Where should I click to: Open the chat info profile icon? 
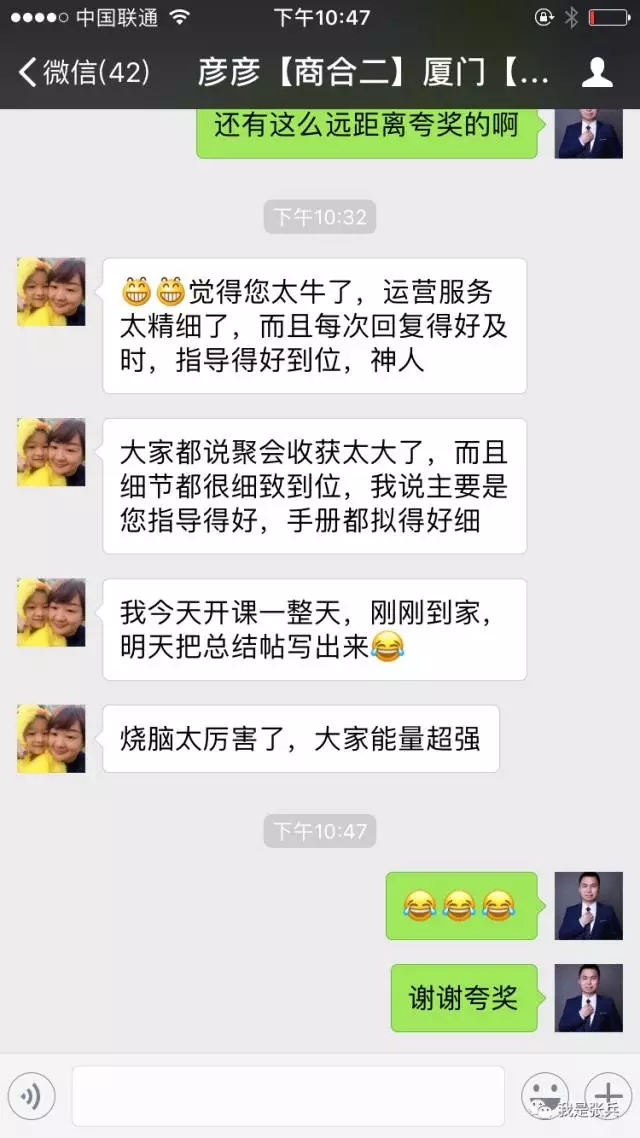(x=597, y=73)
